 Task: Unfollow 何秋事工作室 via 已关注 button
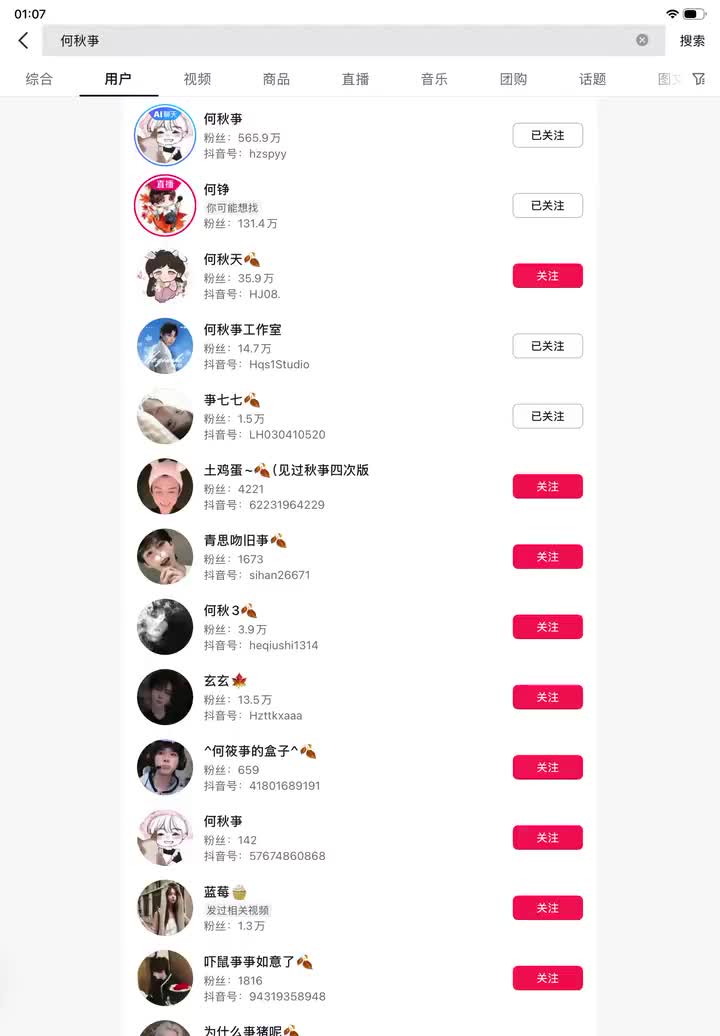point(547,346)
